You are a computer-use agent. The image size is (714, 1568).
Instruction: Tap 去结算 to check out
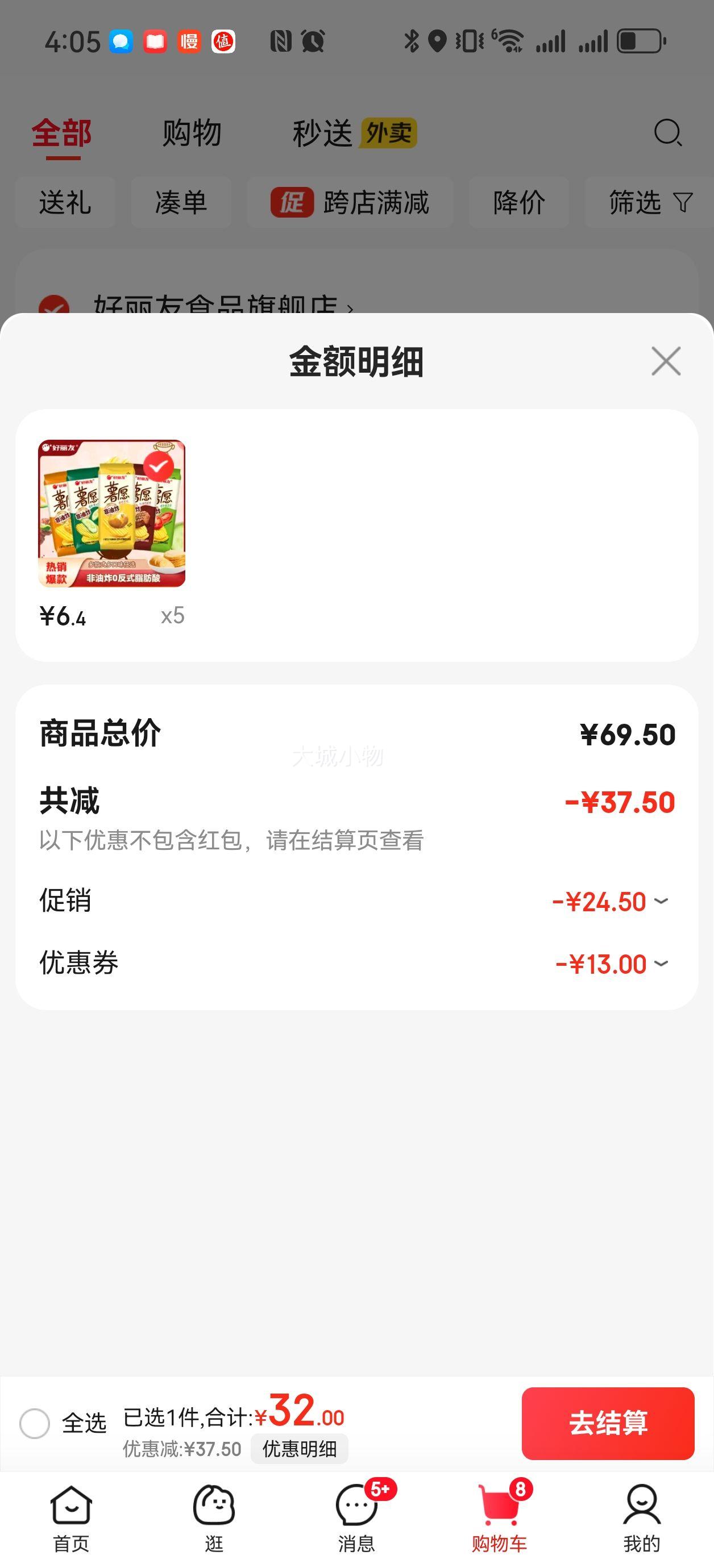click(607, 1423)
